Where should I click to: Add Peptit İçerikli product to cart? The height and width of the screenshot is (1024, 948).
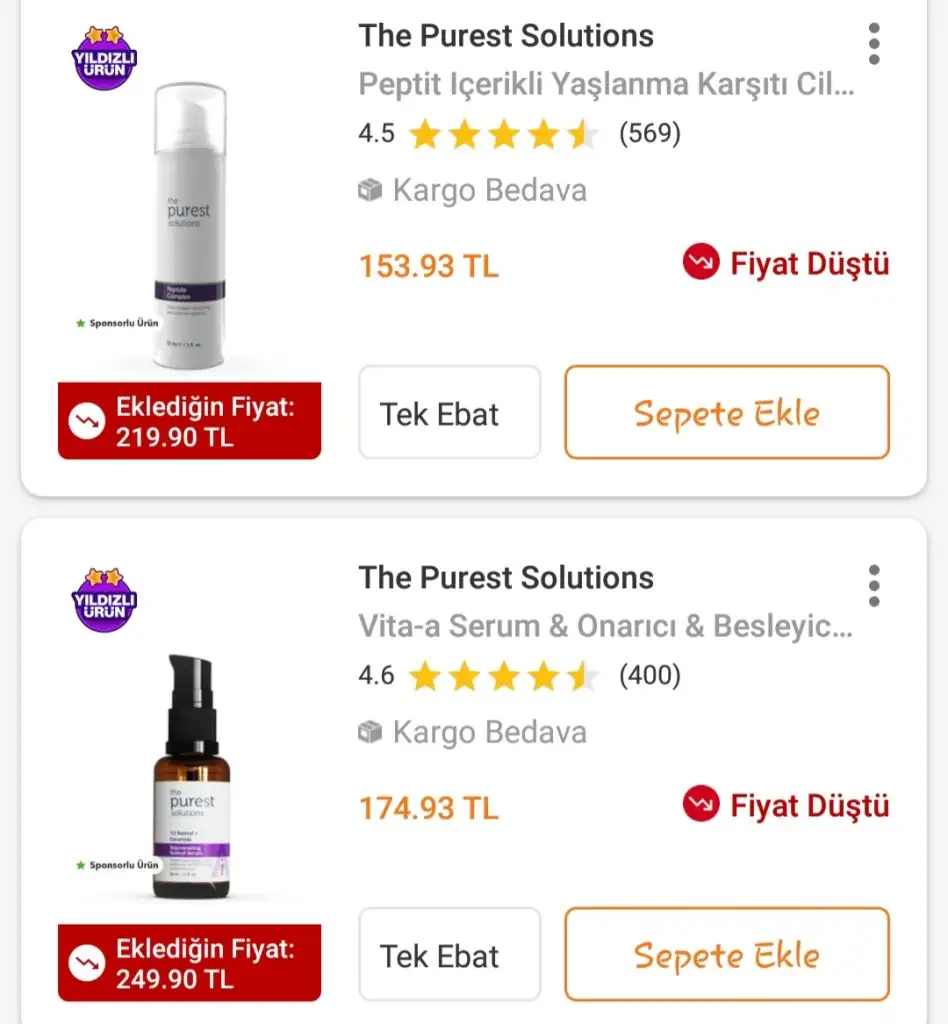coord(726,412)
